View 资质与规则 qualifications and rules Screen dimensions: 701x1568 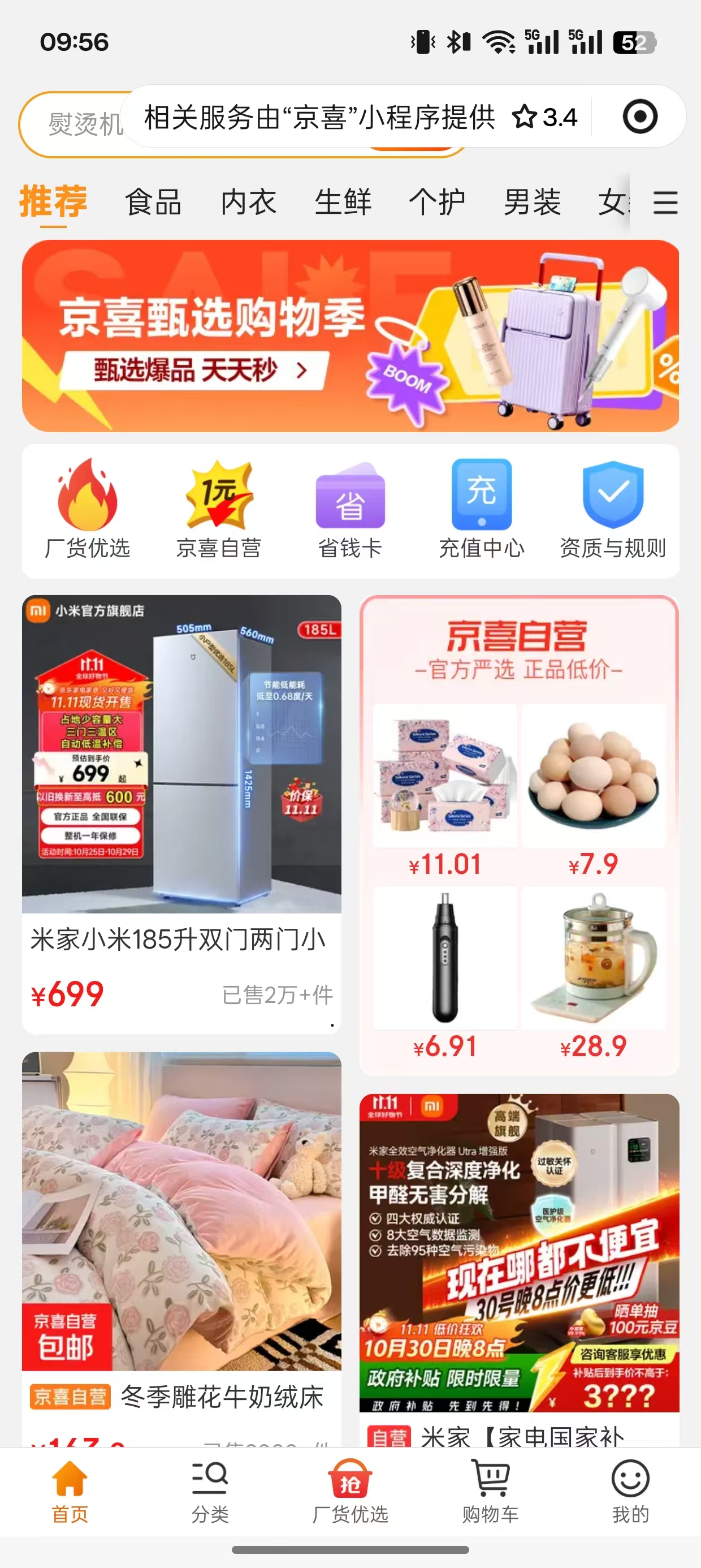(613, 510)
